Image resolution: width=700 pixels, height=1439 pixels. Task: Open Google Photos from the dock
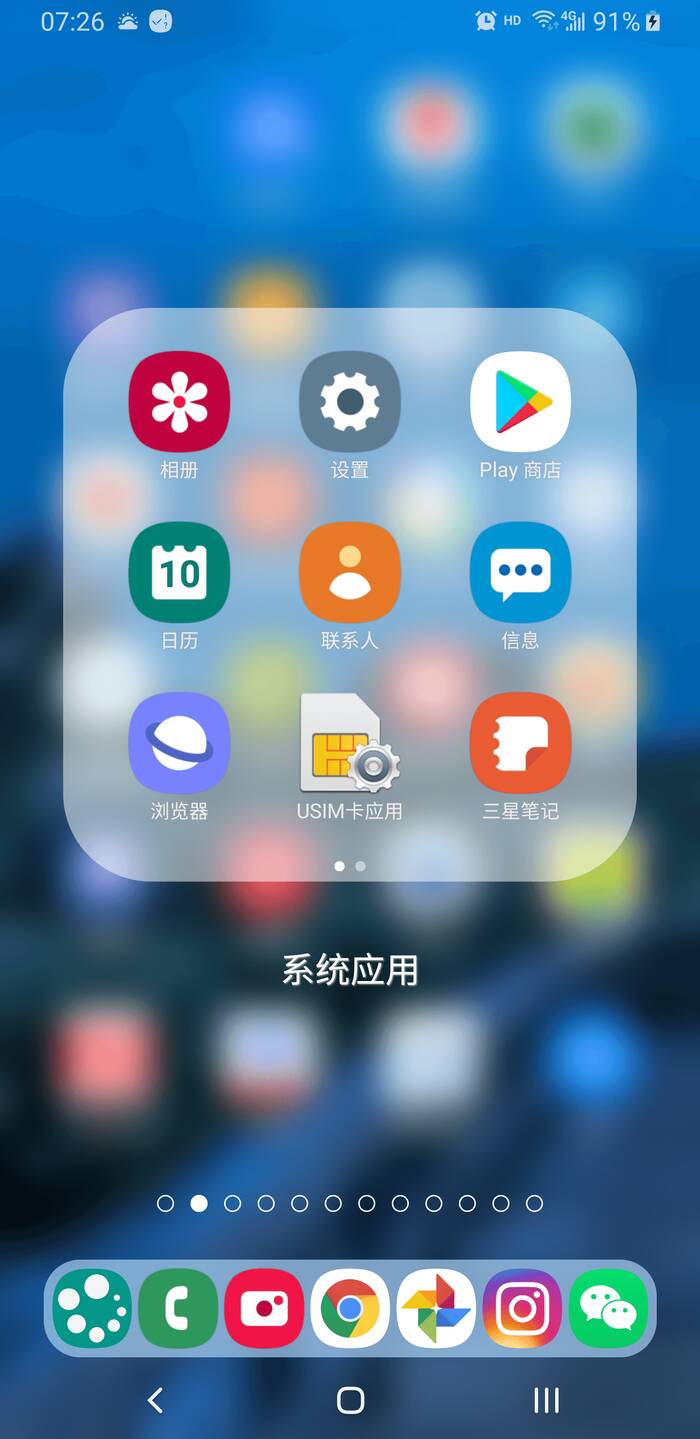(436, 1308)
